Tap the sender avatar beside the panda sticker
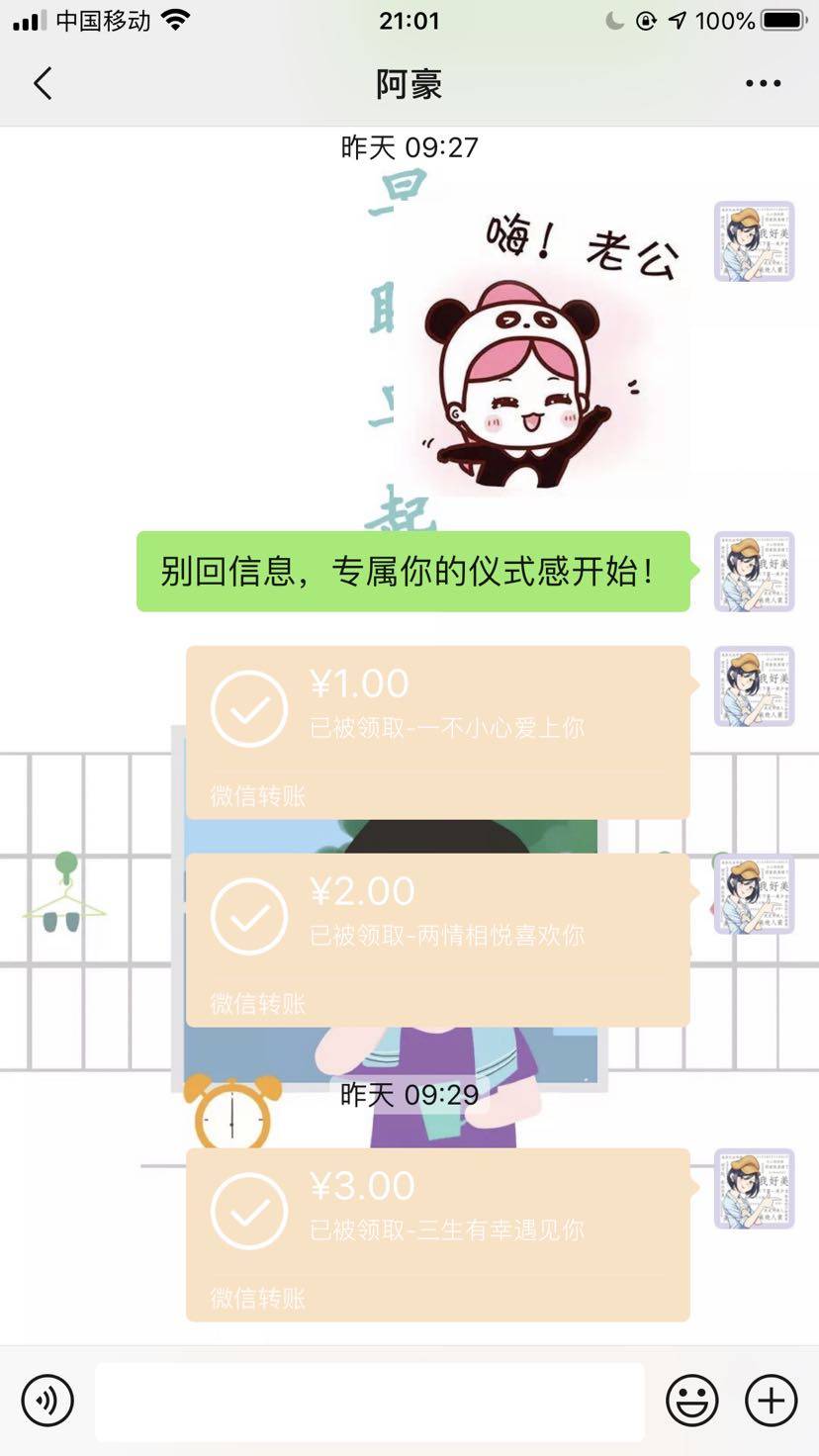This screenshot has width=819, height=1456. coord(754,242)
